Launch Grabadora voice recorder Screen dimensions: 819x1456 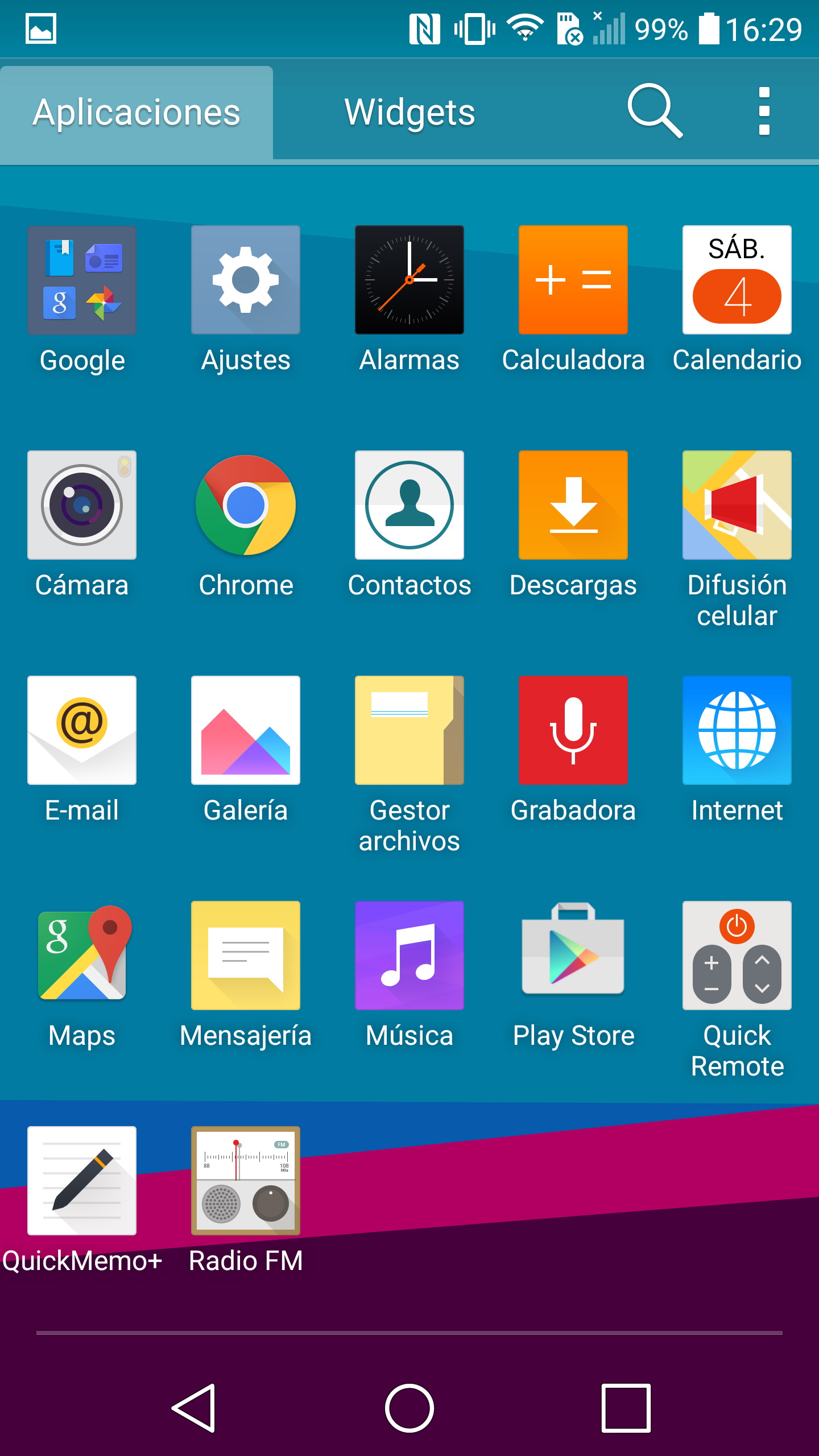(573, 730)
